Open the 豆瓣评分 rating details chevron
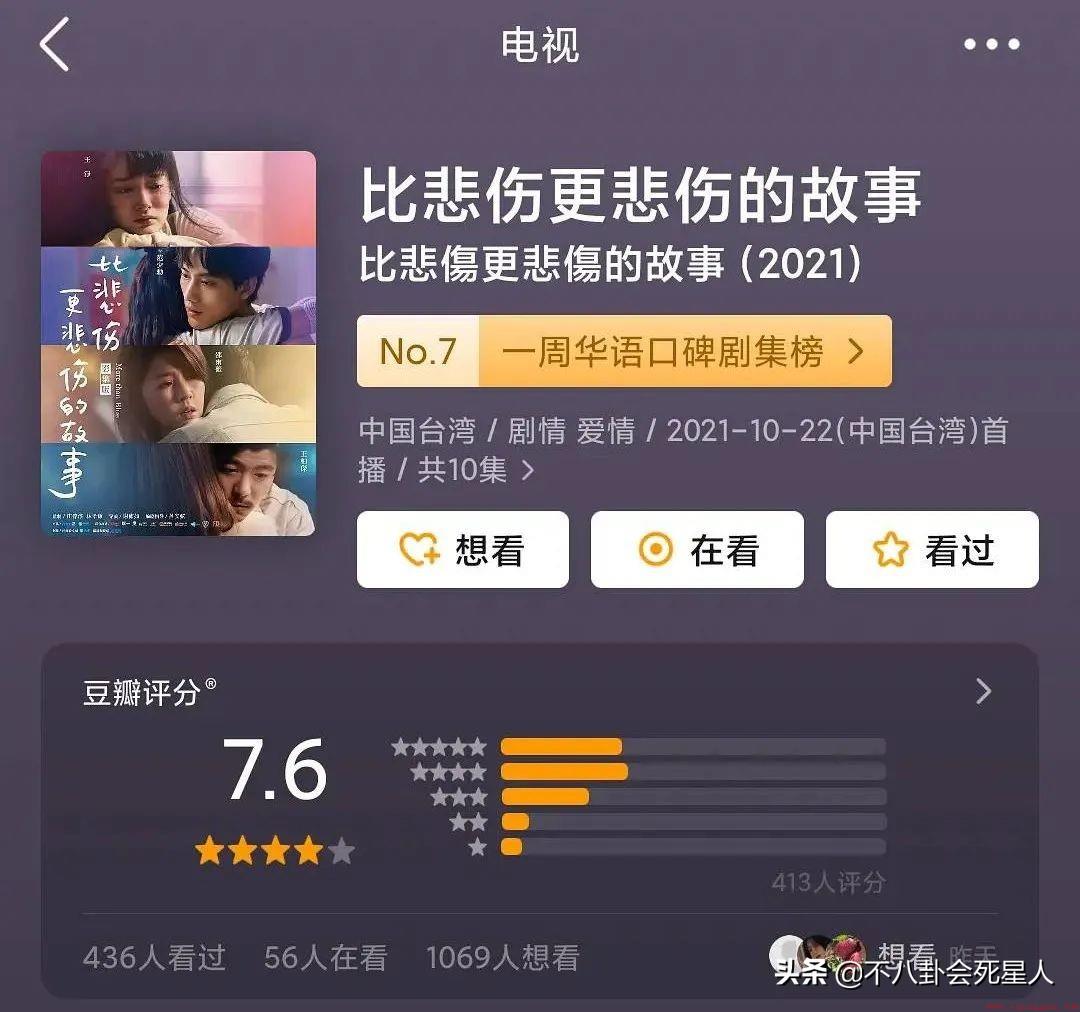 click(983, 691)
